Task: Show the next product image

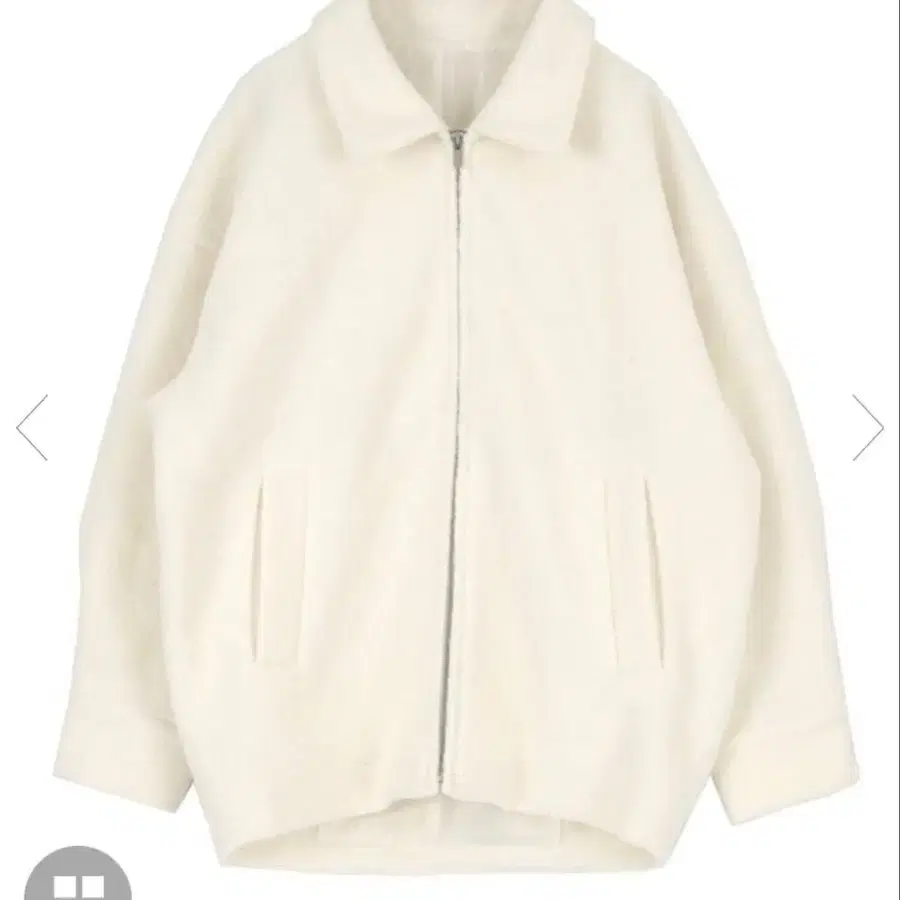Action: tap(867, 427)
